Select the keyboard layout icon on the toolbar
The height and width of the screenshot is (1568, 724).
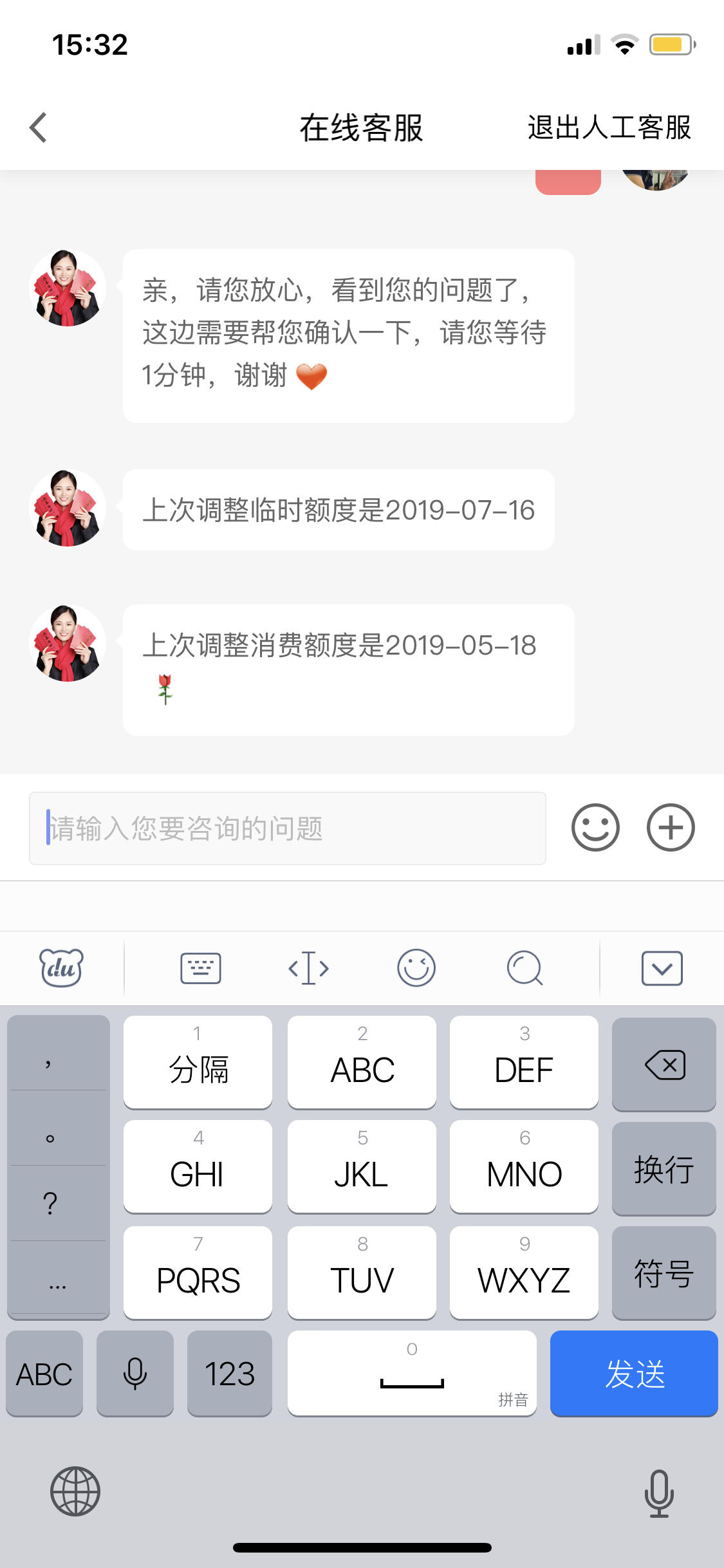(x=201, y=967)
